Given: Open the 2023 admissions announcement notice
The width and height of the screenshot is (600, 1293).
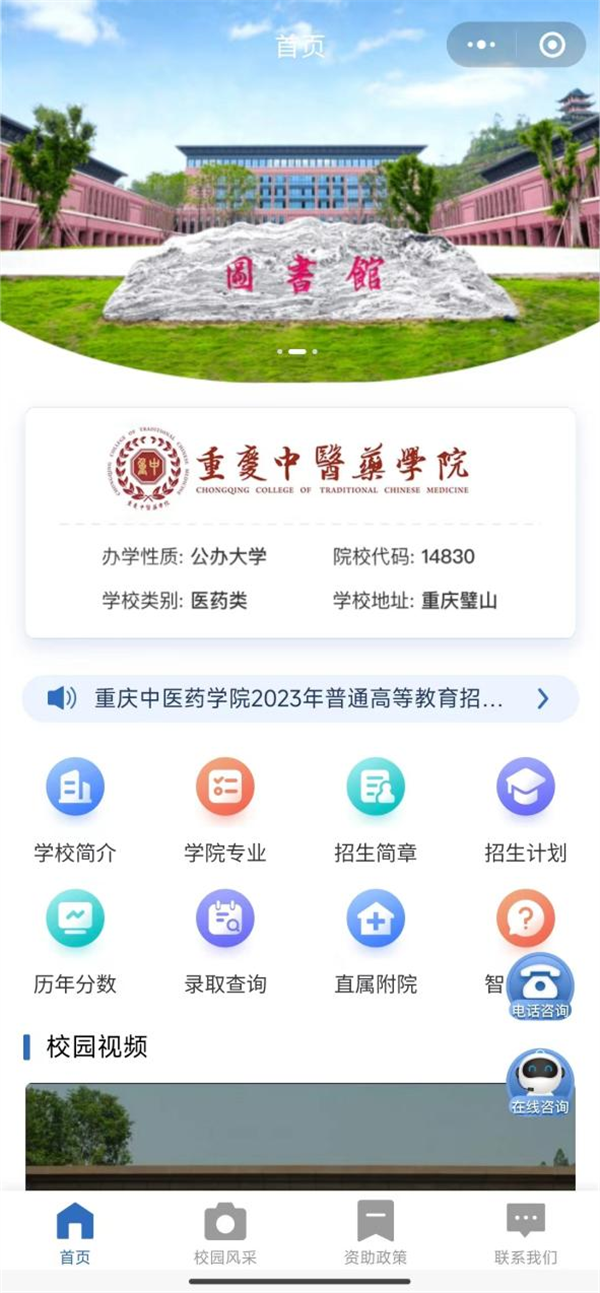Looking at the screenshot, I should pyautogui.click(x=300, y=698).
